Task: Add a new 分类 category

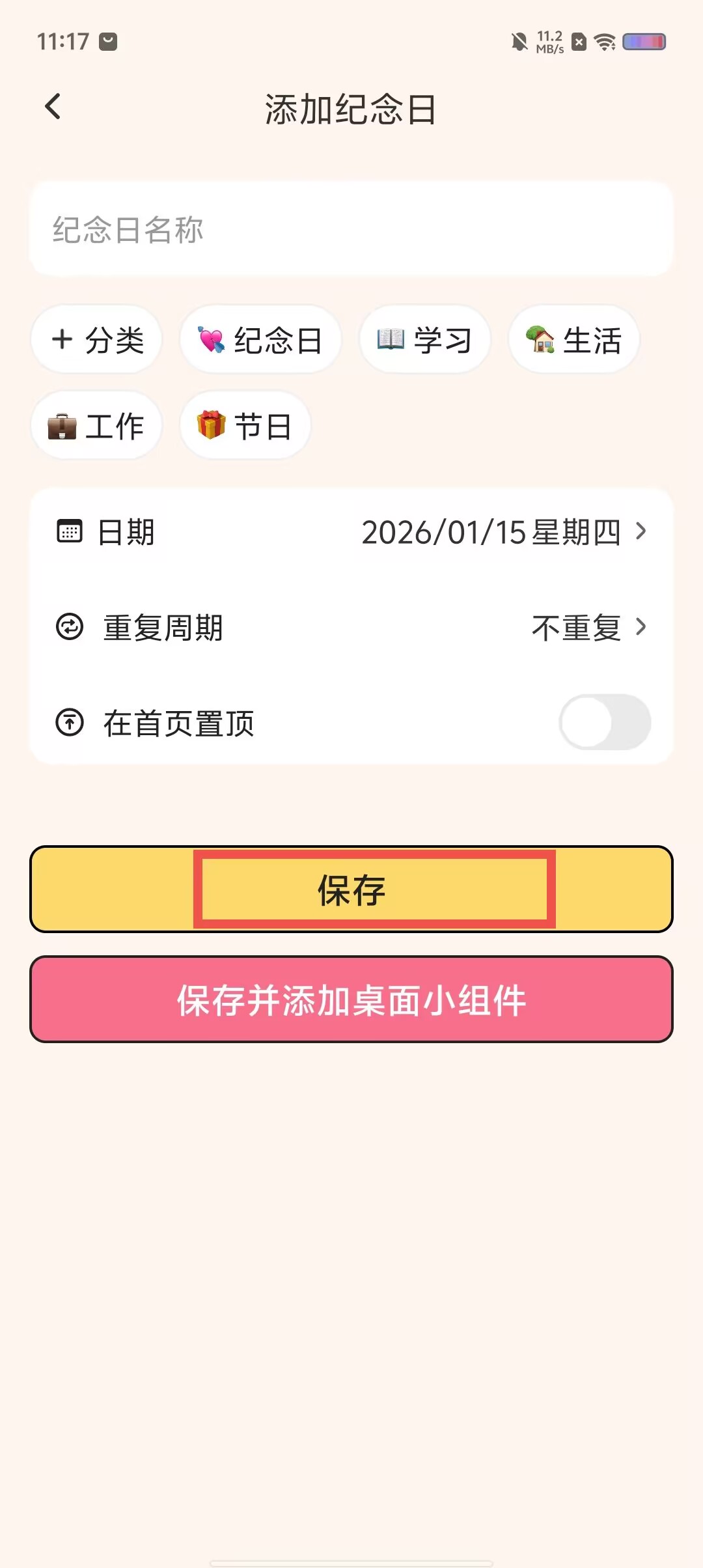Action: click(x=97, y=340)
